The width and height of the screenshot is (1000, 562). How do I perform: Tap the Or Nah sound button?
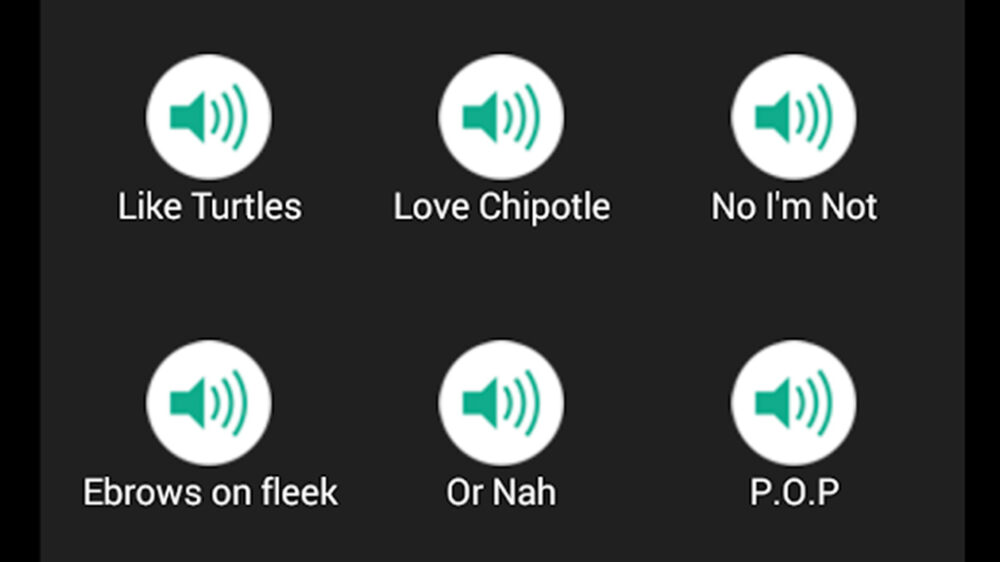point(501,402)
